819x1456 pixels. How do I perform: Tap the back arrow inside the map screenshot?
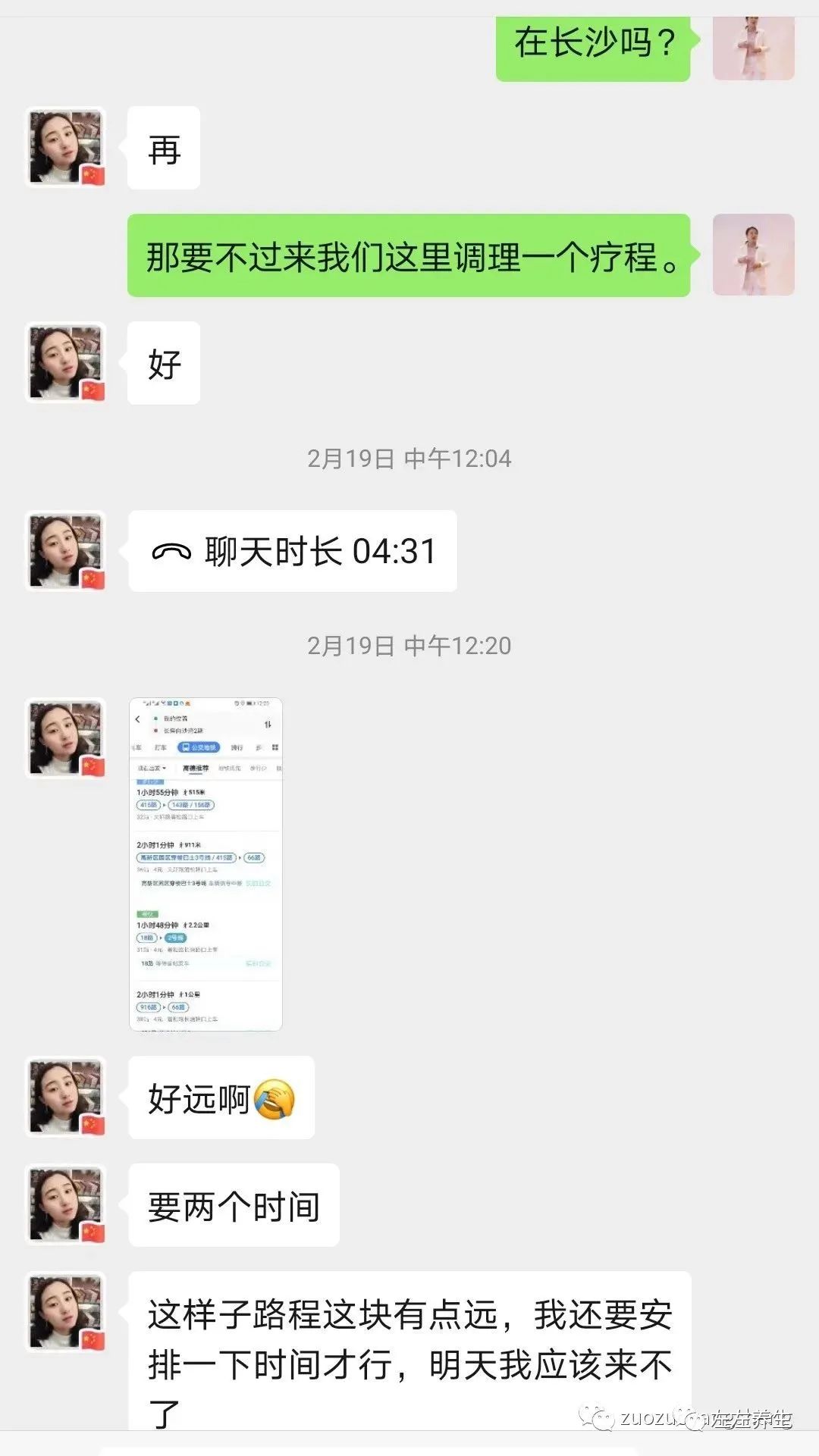click(137, 719)
